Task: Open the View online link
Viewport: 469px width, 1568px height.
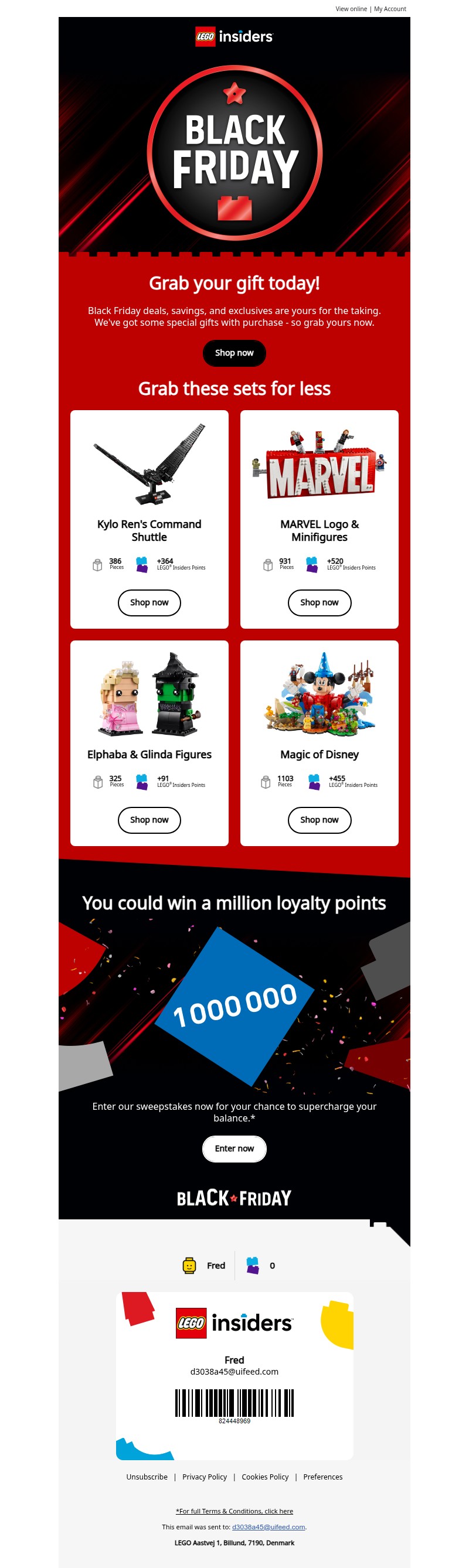Action: pyautogui.click(x=351, y=9)
